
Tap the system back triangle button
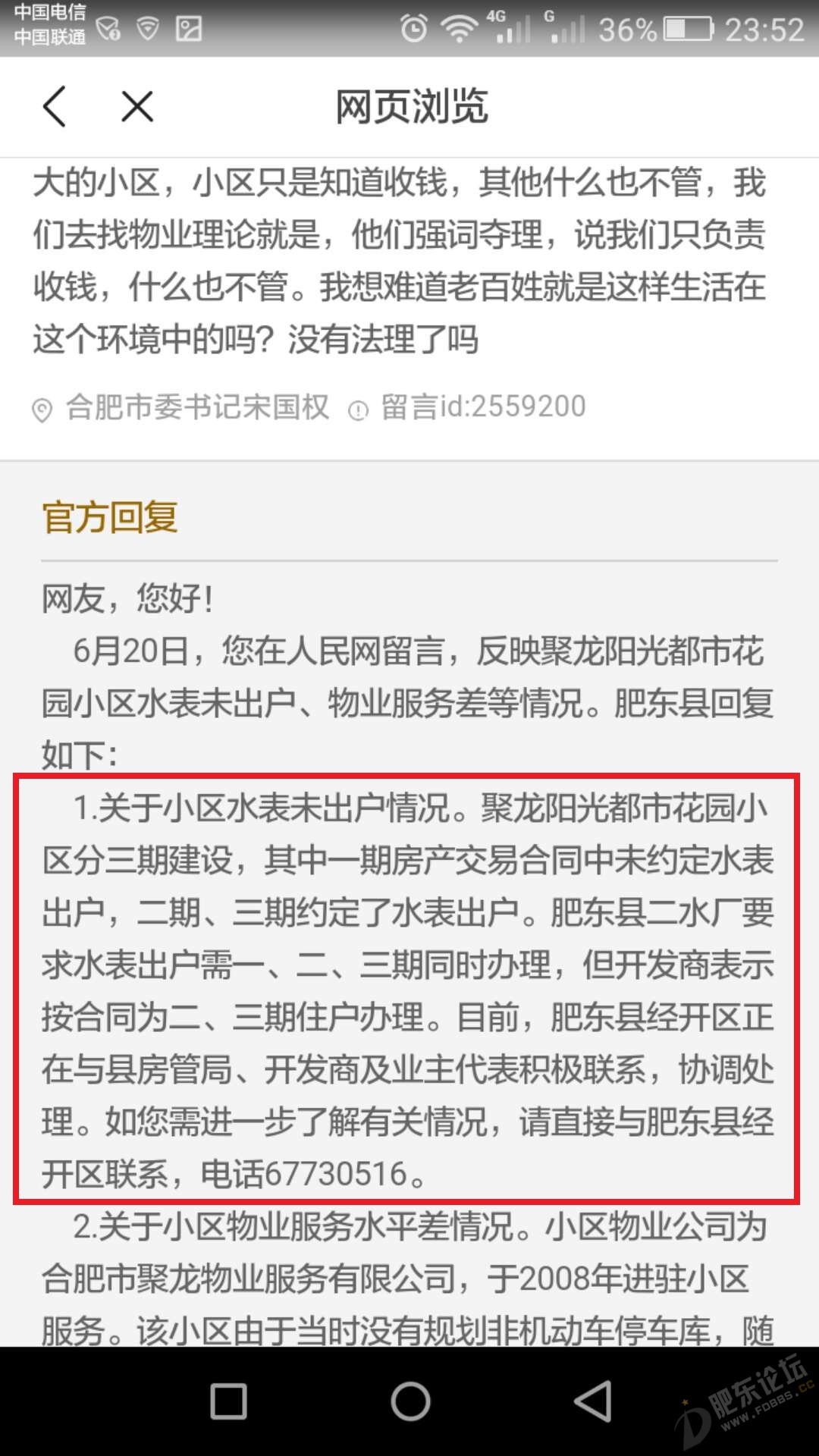(593, 1401)
